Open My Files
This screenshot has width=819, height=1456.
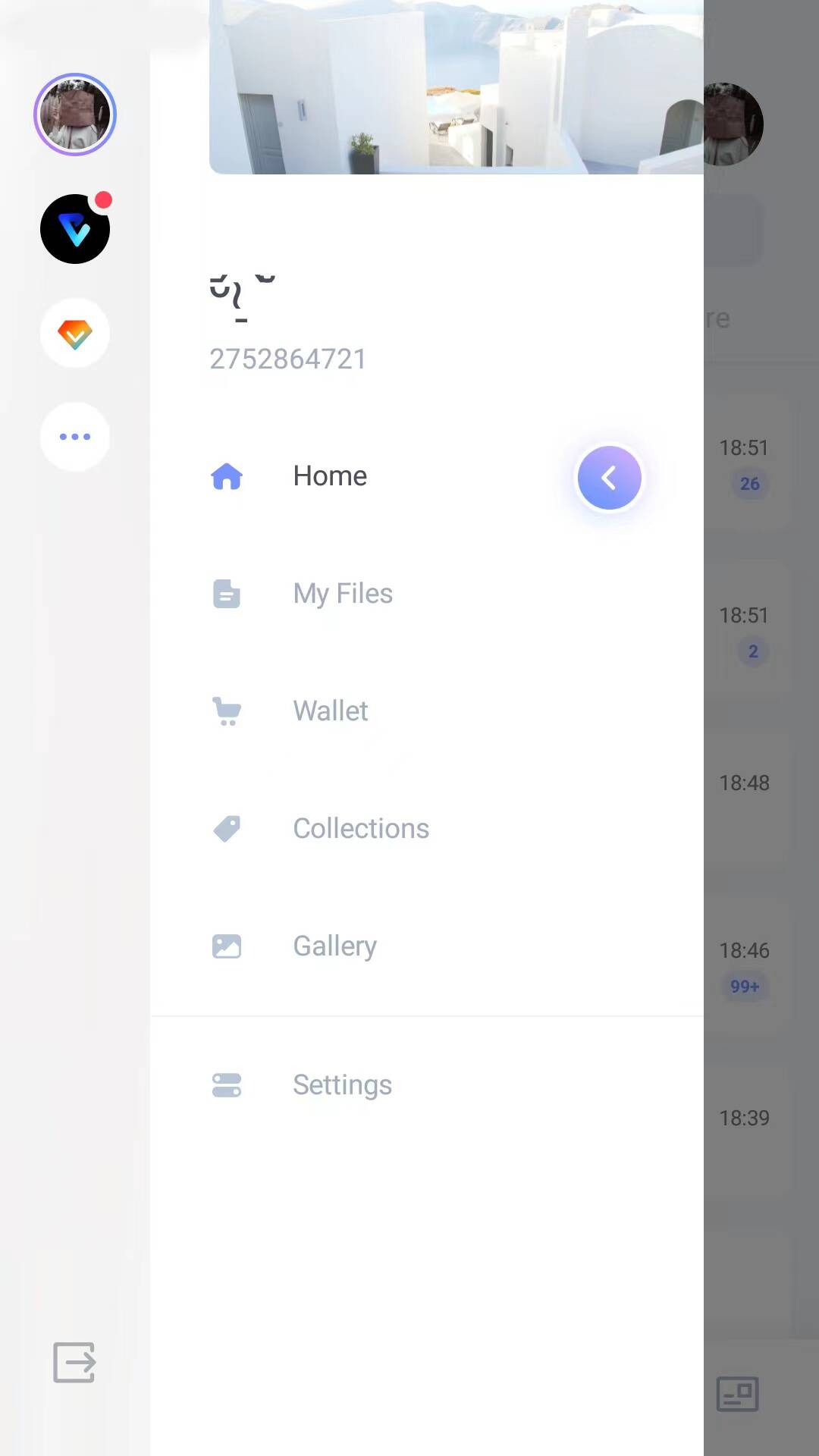[342, 594]
